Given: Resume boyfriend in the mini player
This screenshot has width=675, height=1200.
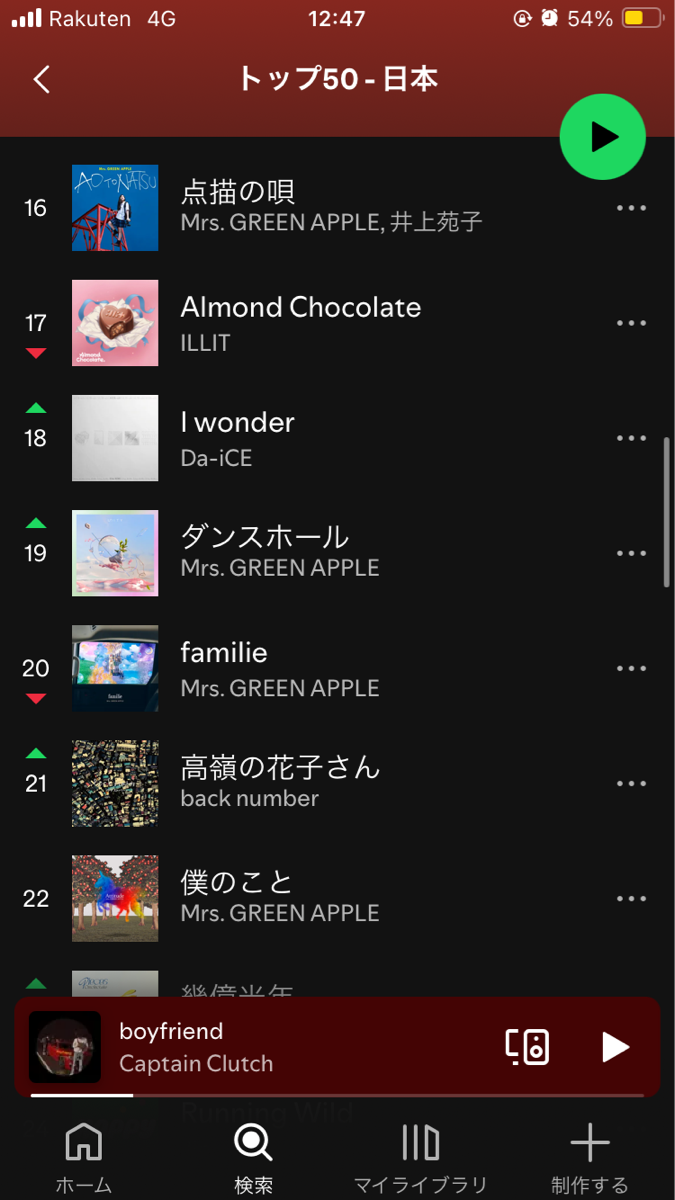Looking at the screenshot, I should click(615, 1047).
